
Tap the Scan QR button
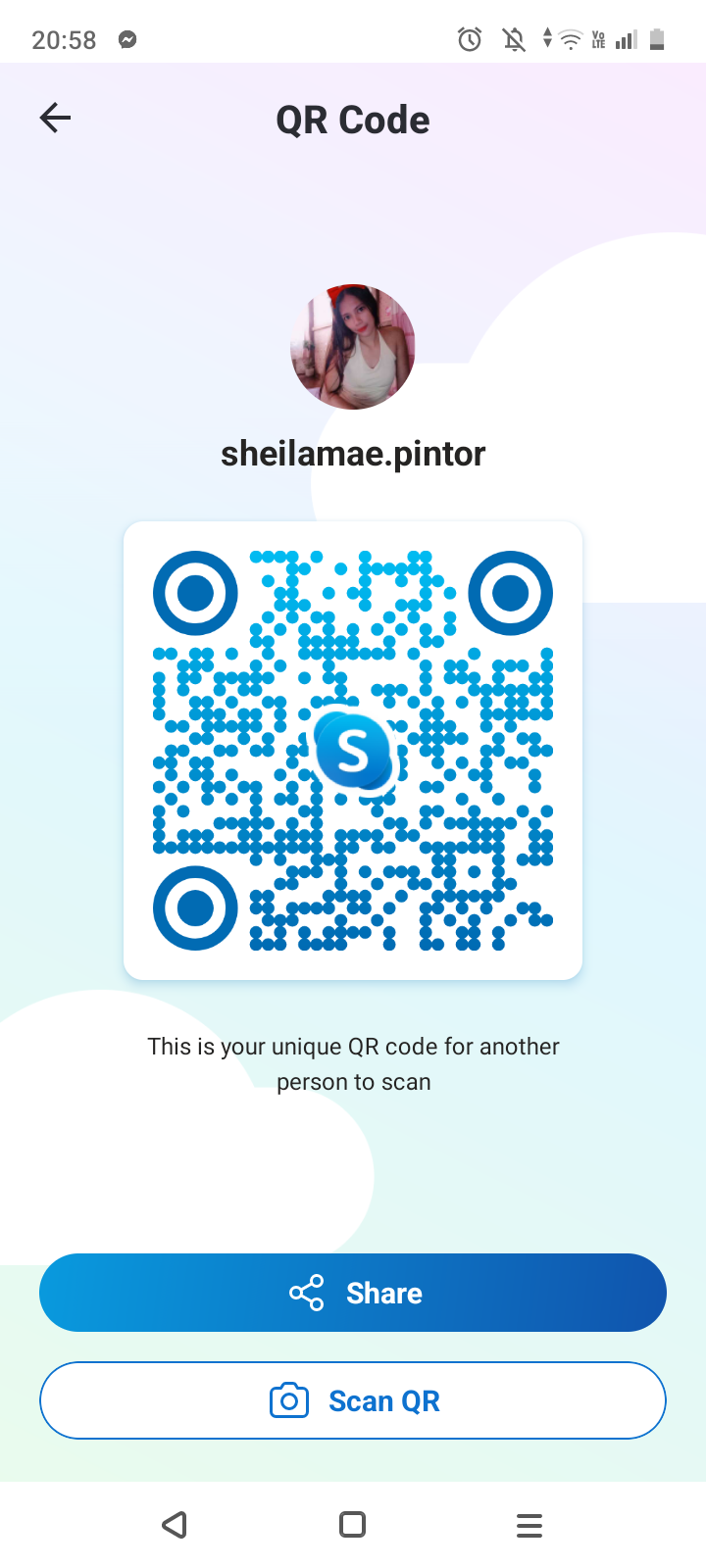point(353,1400)
